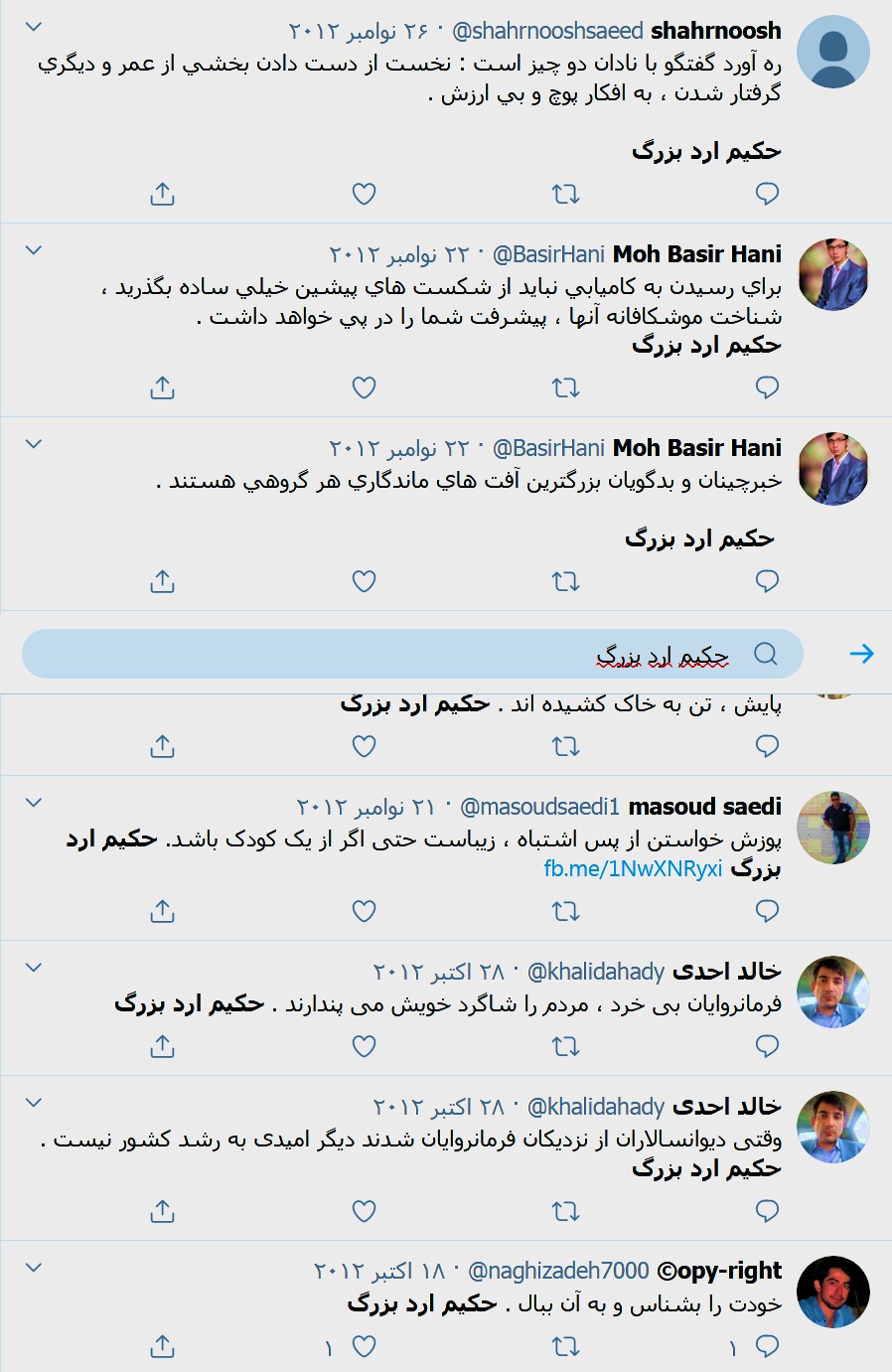This screenshot has height=1372, width=892.
Task: Open shahrnoosh's tweet options chevron
Action: coord(33,28)
